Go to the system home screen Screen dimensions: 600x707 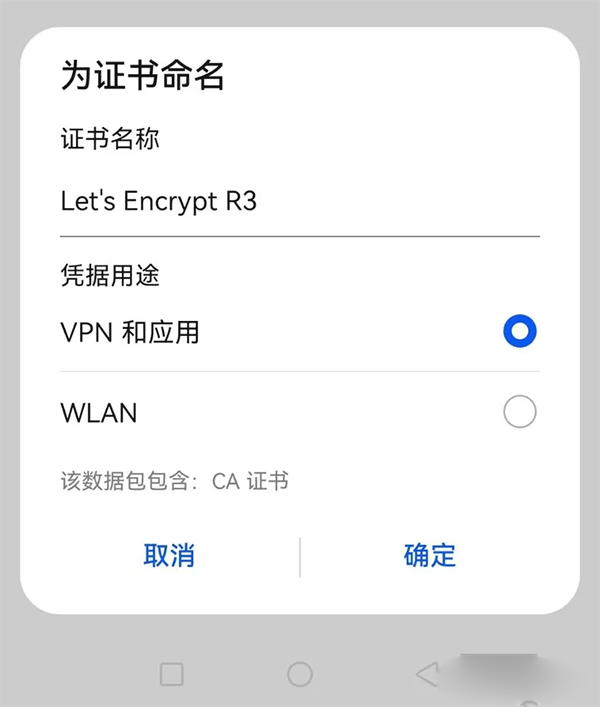coord(300,674)
